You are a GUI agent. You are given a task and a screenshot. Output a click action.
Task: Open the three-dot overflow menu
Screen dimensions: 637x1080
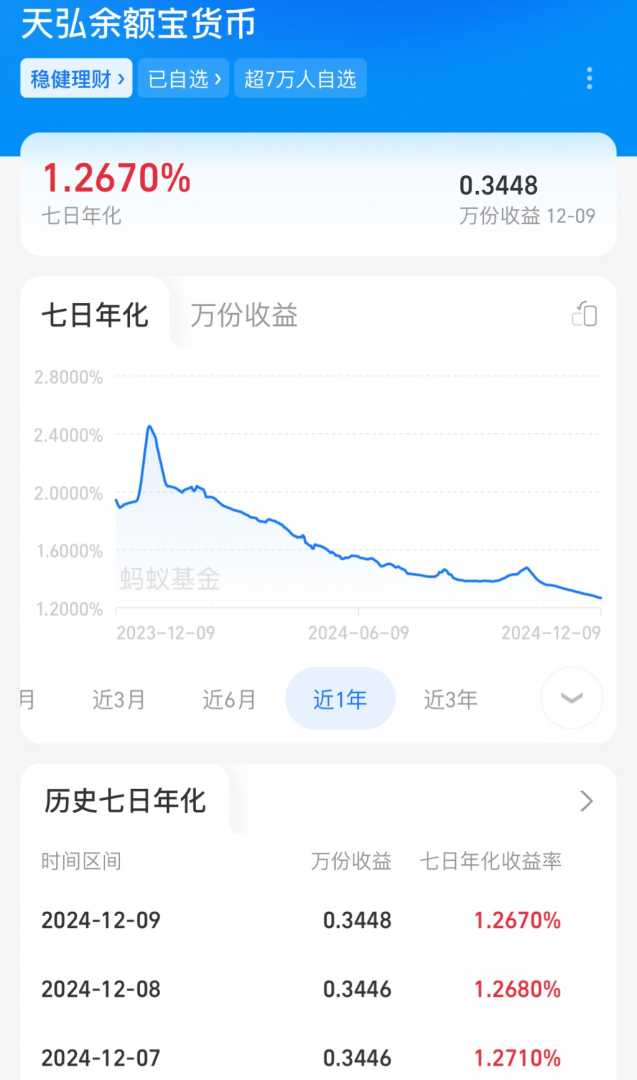(589, 78)
